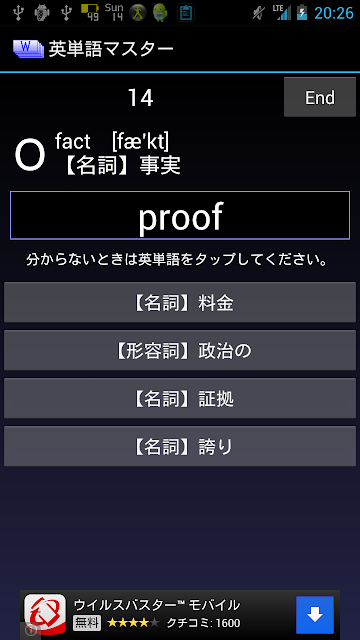Tap the word proof for a hint
The image size is (360, 640).
point(180,215)
